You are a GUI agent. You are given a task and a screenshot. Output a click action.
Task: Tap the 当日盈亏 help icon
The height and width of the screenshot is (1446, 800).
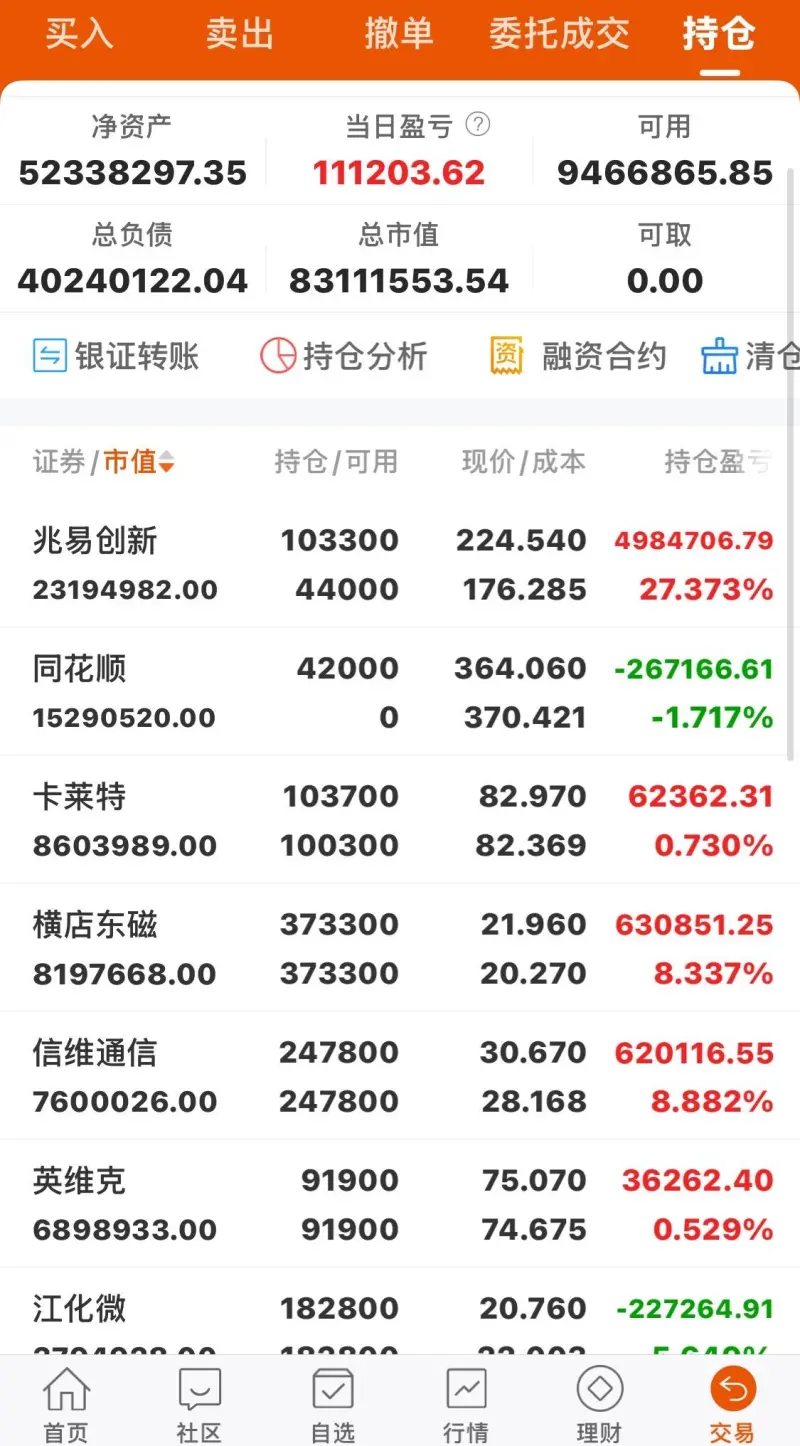[x=479, y=124]
